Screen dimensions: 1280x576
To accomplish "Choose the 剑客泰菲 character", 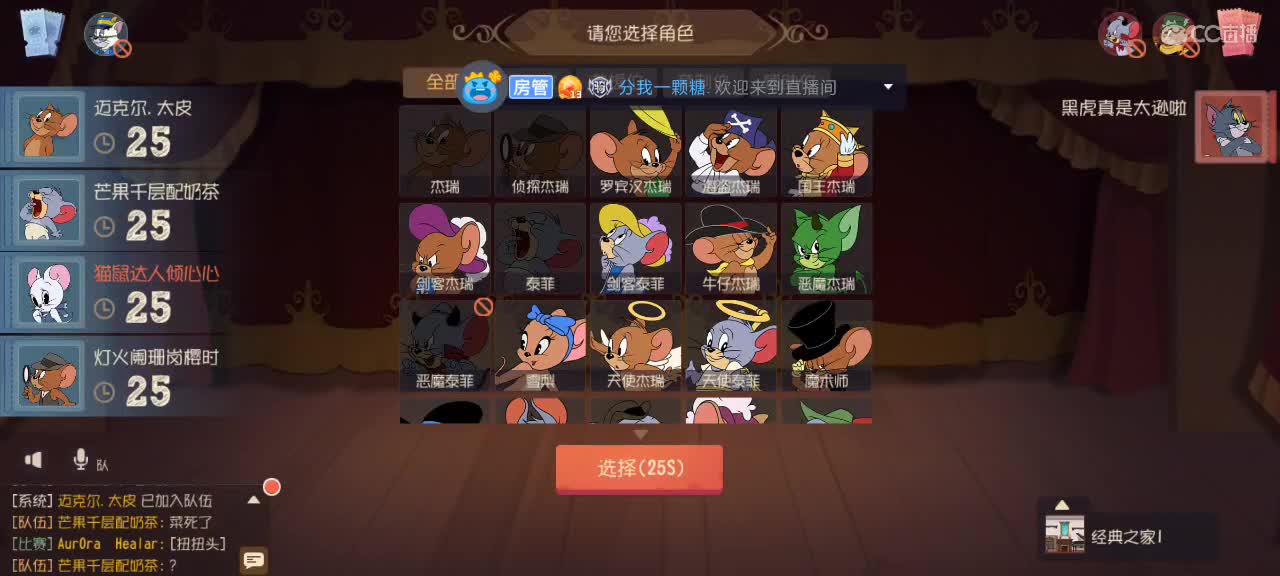I will [x=636, y=247].
